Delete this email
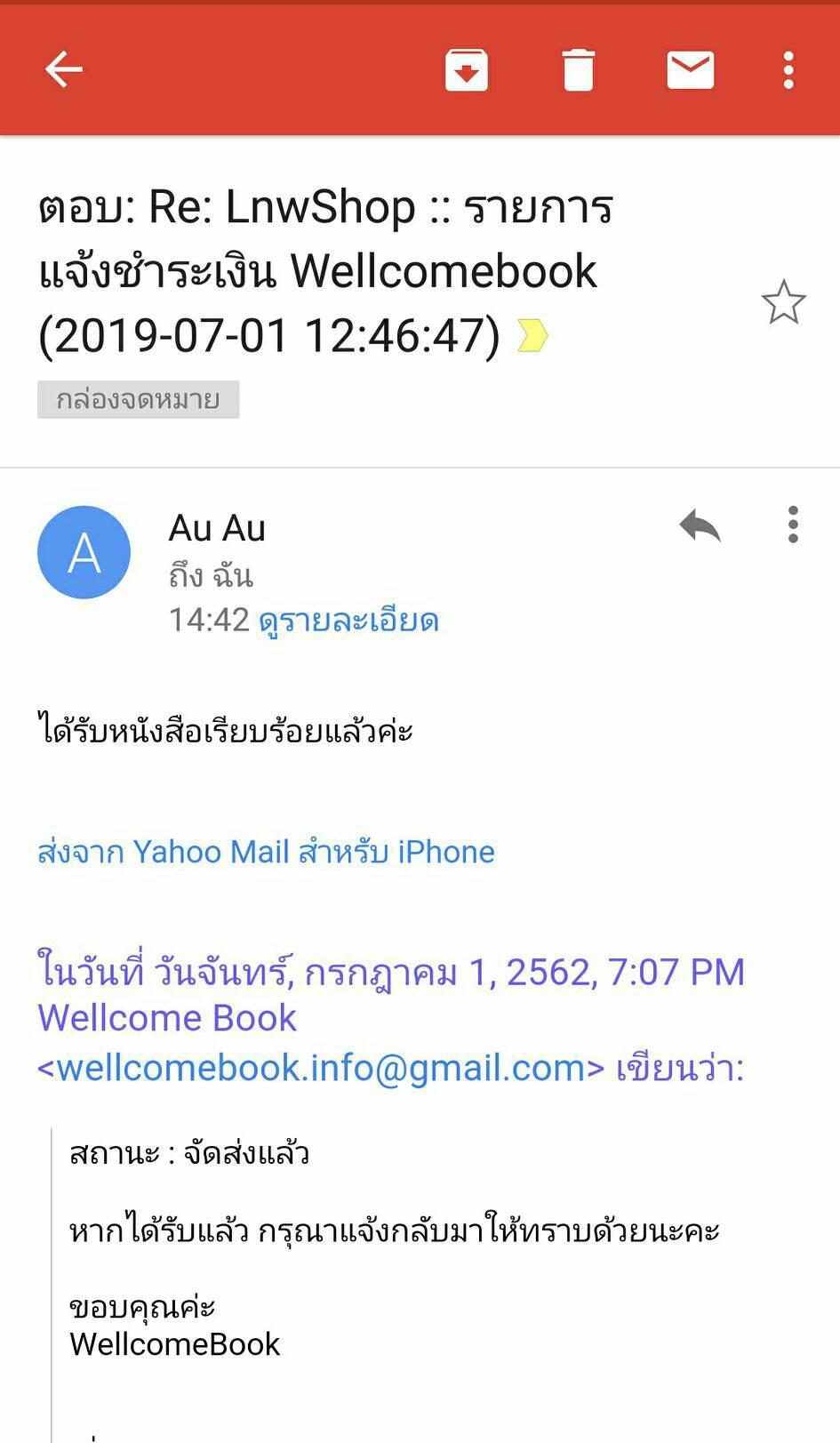Viewport: 840px width, 1443px height. click(578, 70)
